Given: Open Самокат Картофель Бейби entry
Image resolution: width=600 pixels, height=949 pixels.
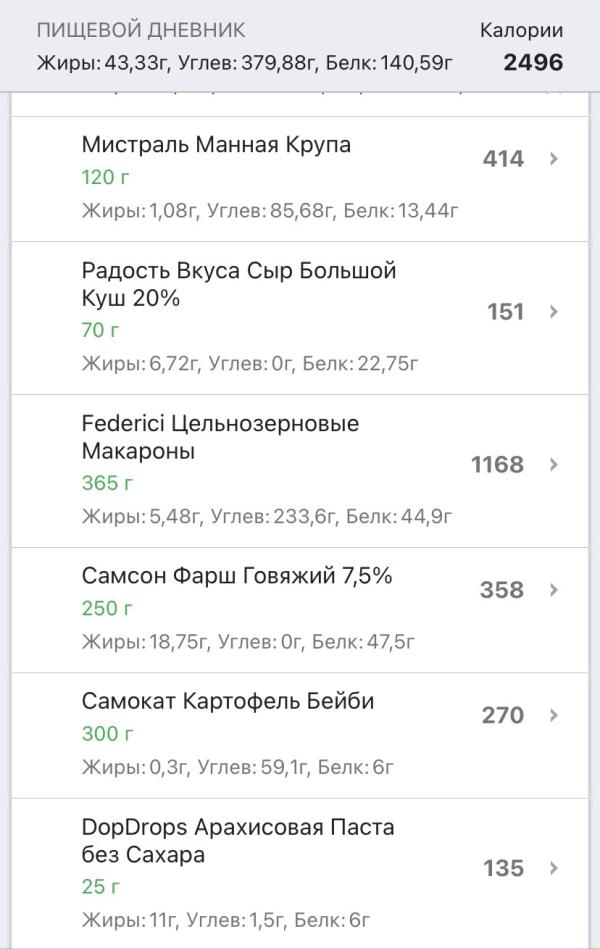Looking at the screenshot, I should 300,733.
